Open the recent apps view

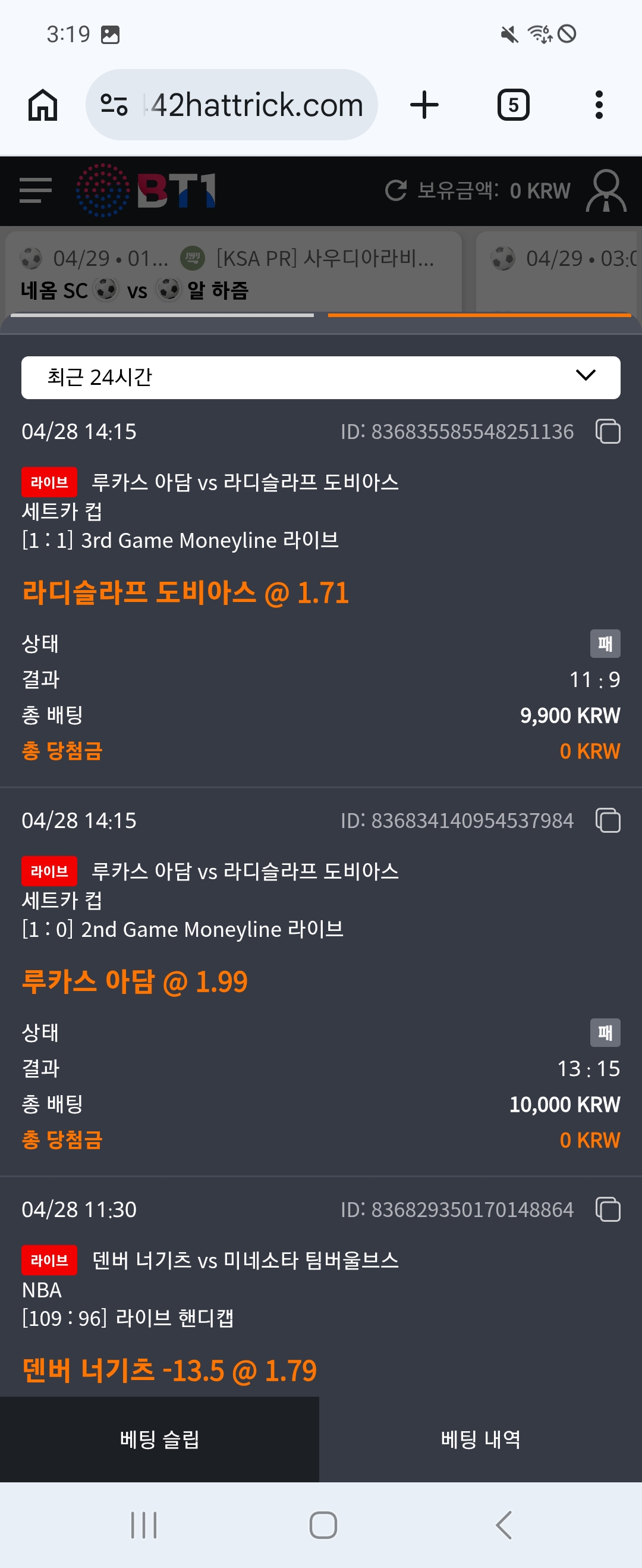tap(144, 1525)
